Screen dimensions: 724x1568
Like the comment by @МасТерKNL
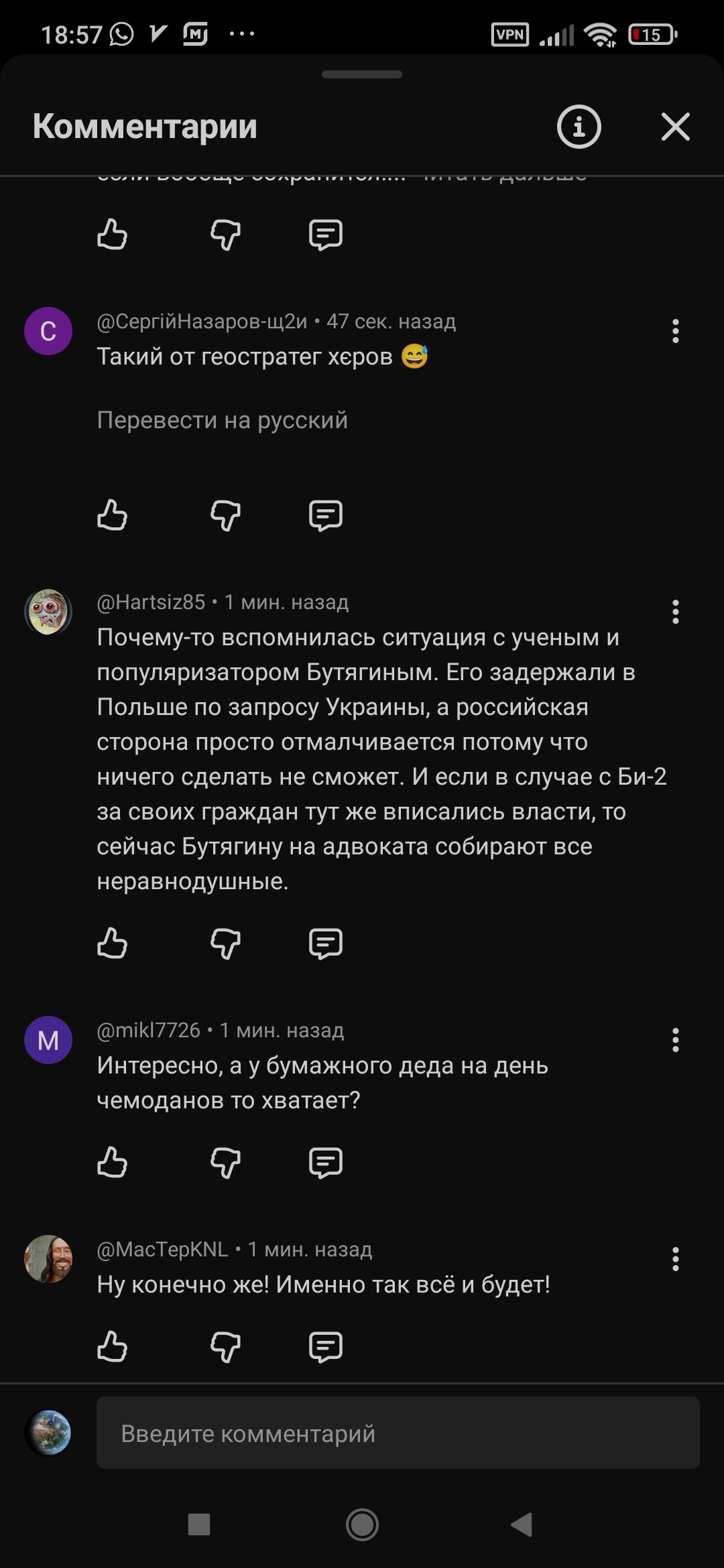coord(112,1346)
